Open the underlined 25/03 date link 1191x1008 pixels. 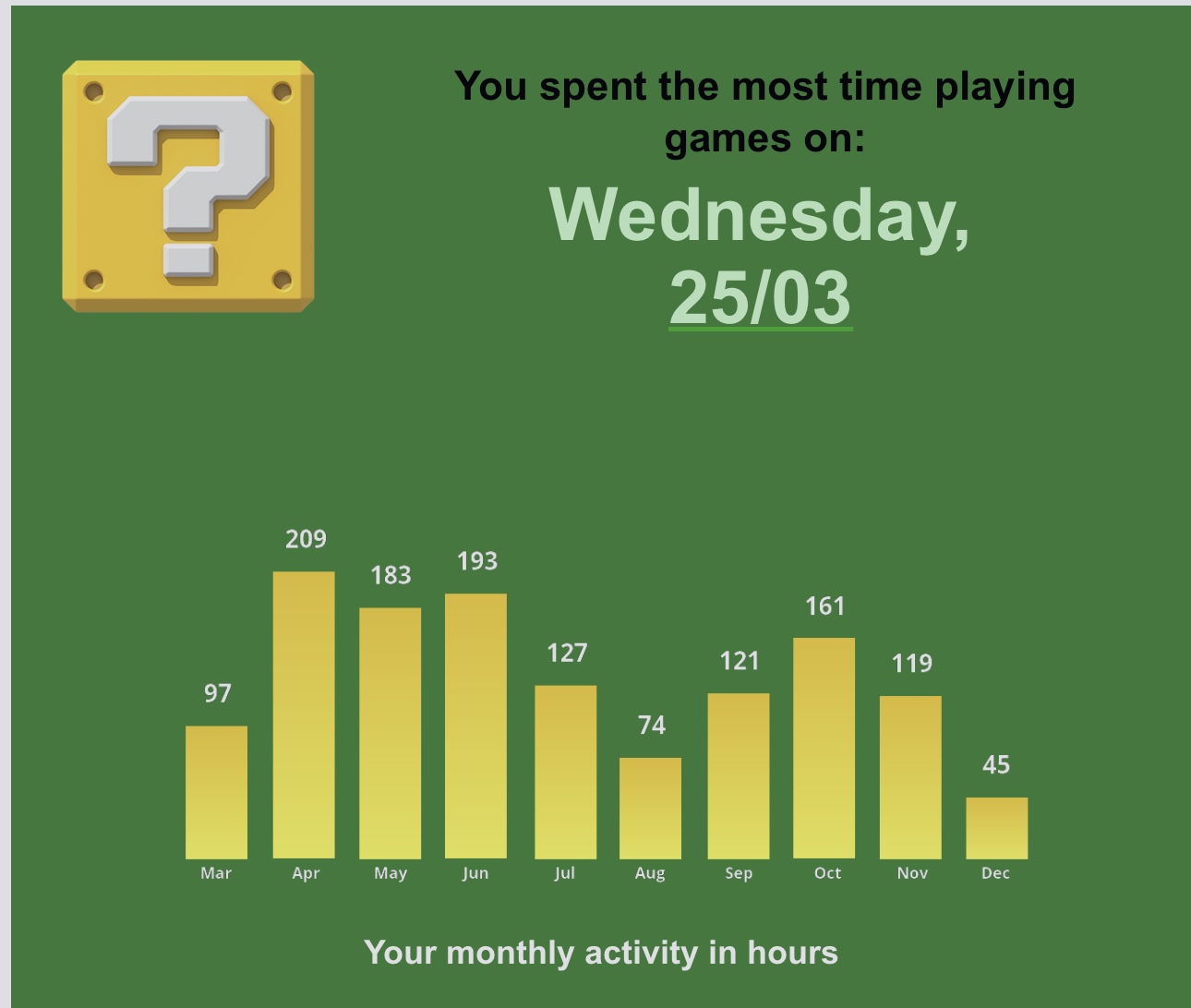pos(760,298)
